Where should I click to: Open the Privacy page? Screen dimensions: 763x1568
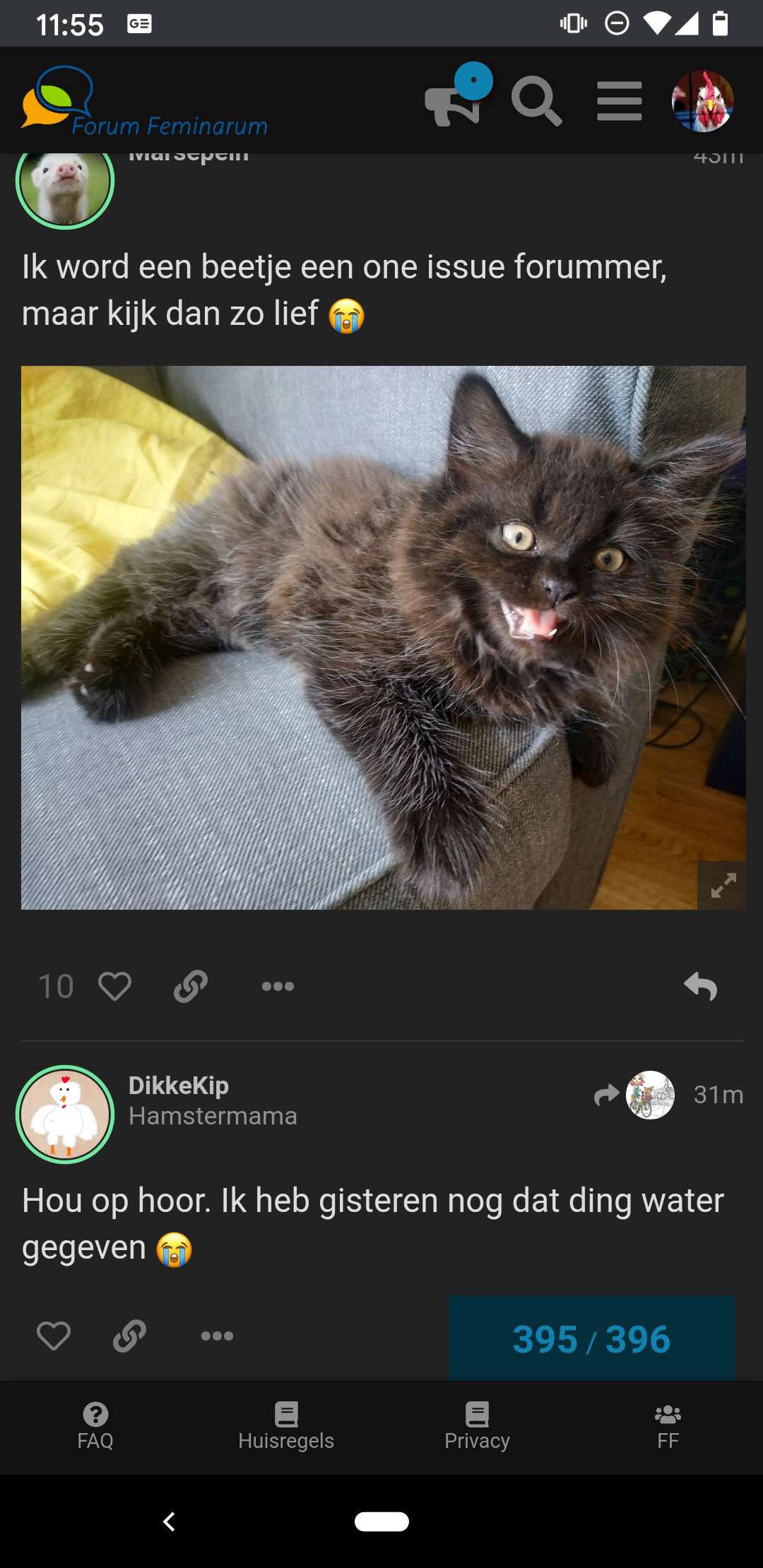point(477,1426)
